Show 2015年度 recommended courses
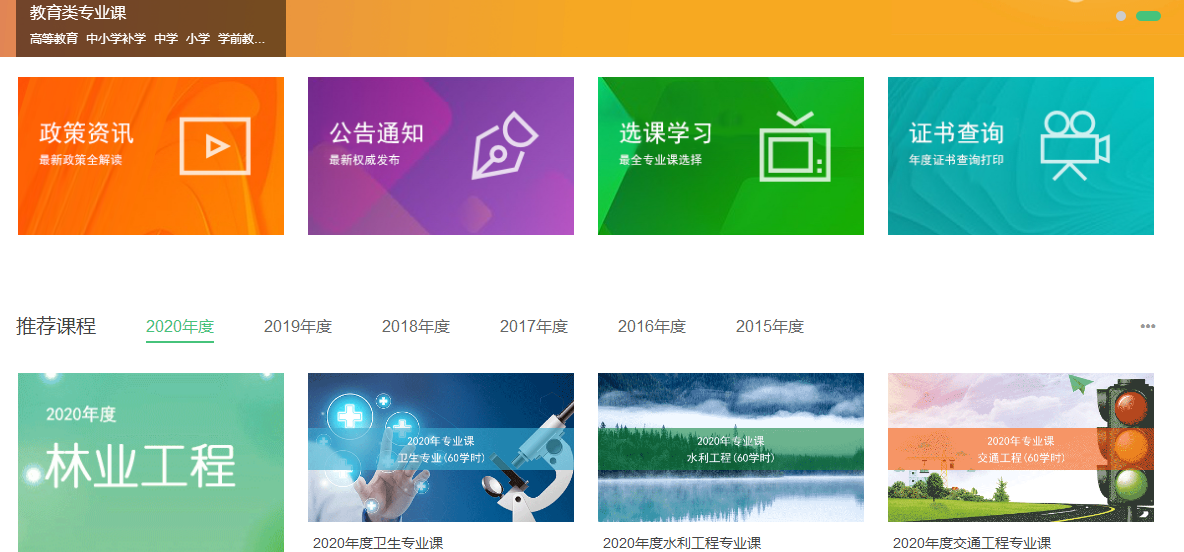The image size is (1184, 552). (770, 327)
